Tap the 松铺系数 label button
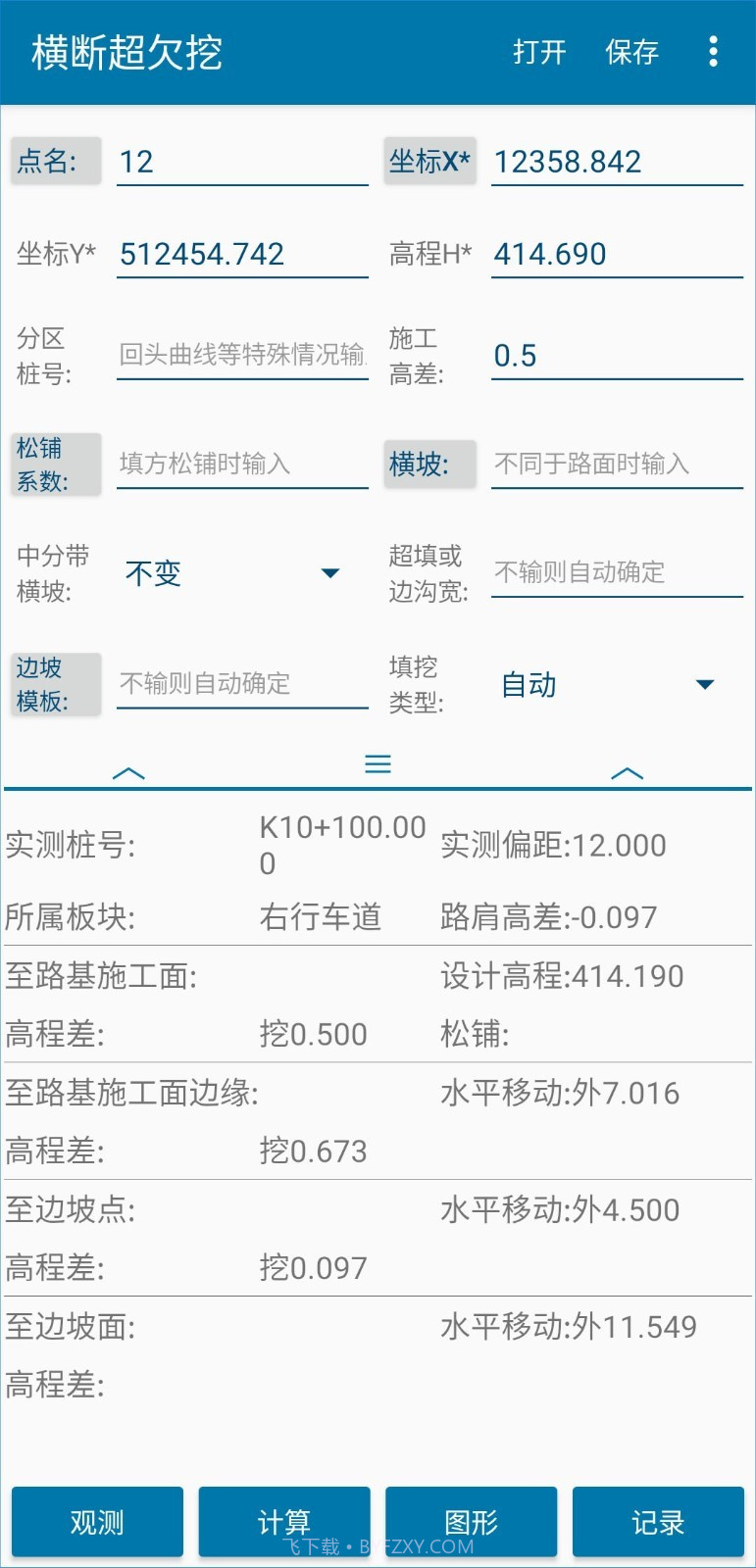 click(55, 464)
